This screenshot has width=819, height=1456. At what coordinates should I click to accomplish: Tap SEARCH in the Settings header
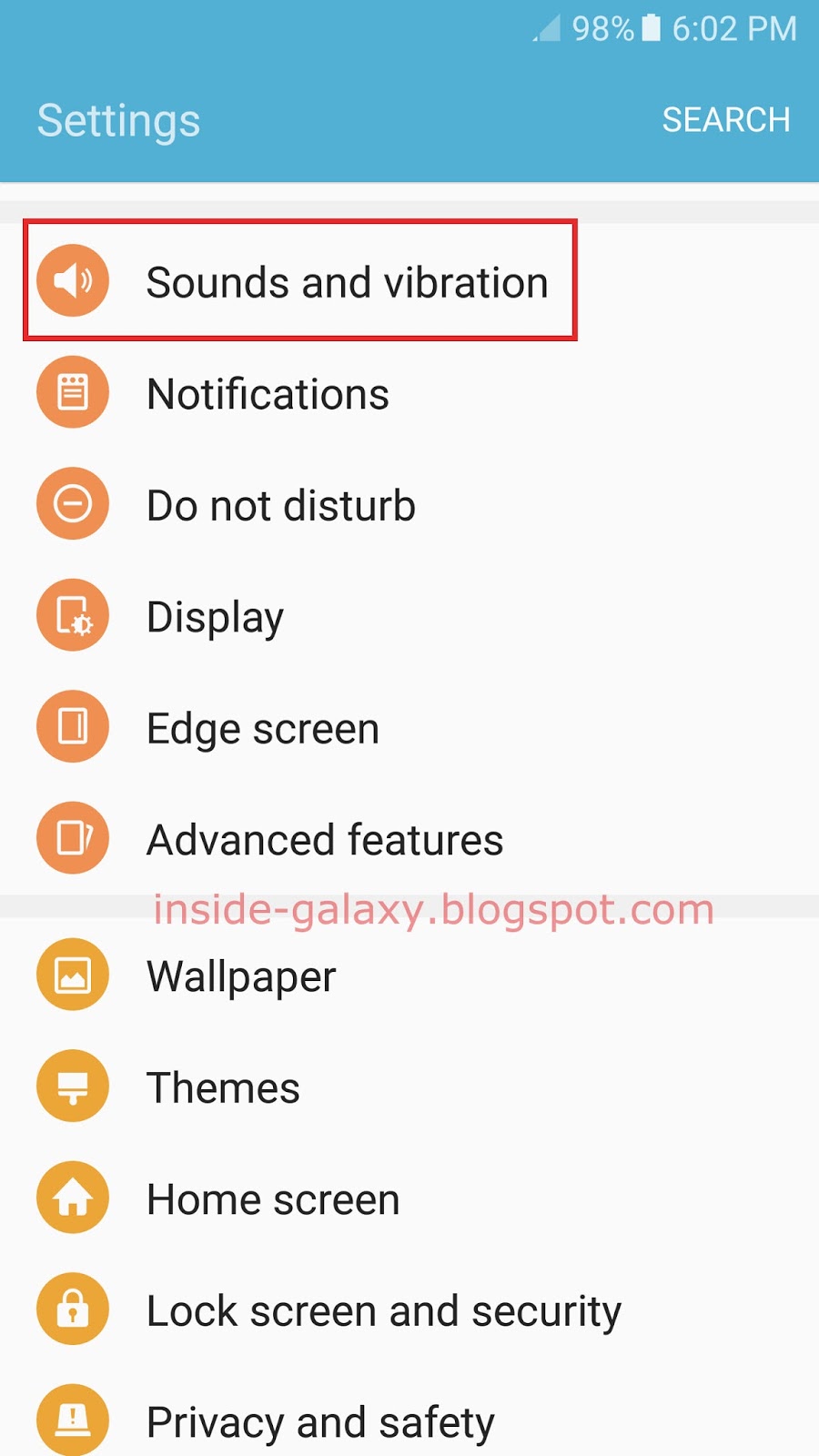click(727, 119)
